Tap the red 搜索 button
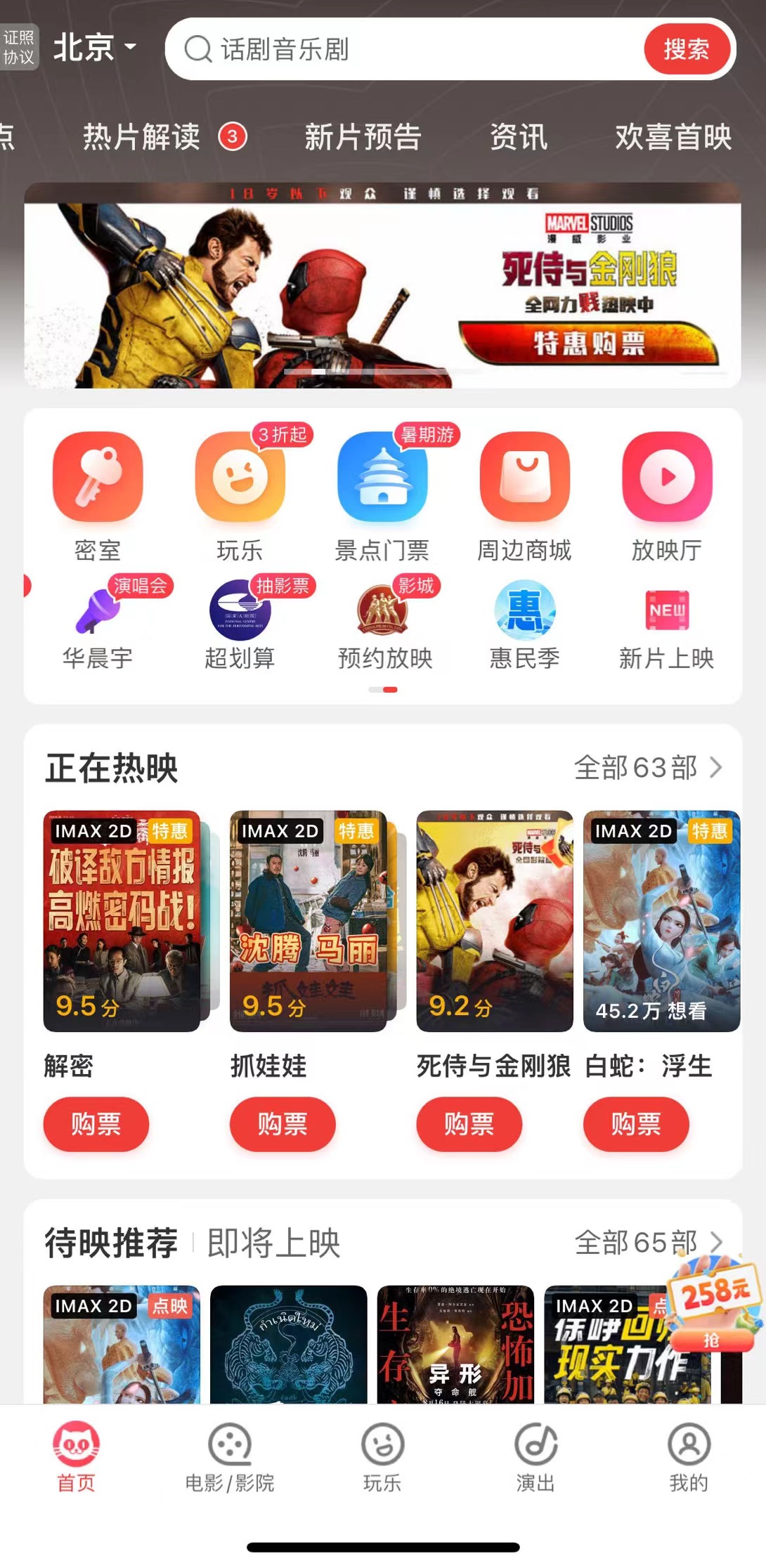Image resolution: width=766 pixels, height=1568 pixels. [686, 49]
